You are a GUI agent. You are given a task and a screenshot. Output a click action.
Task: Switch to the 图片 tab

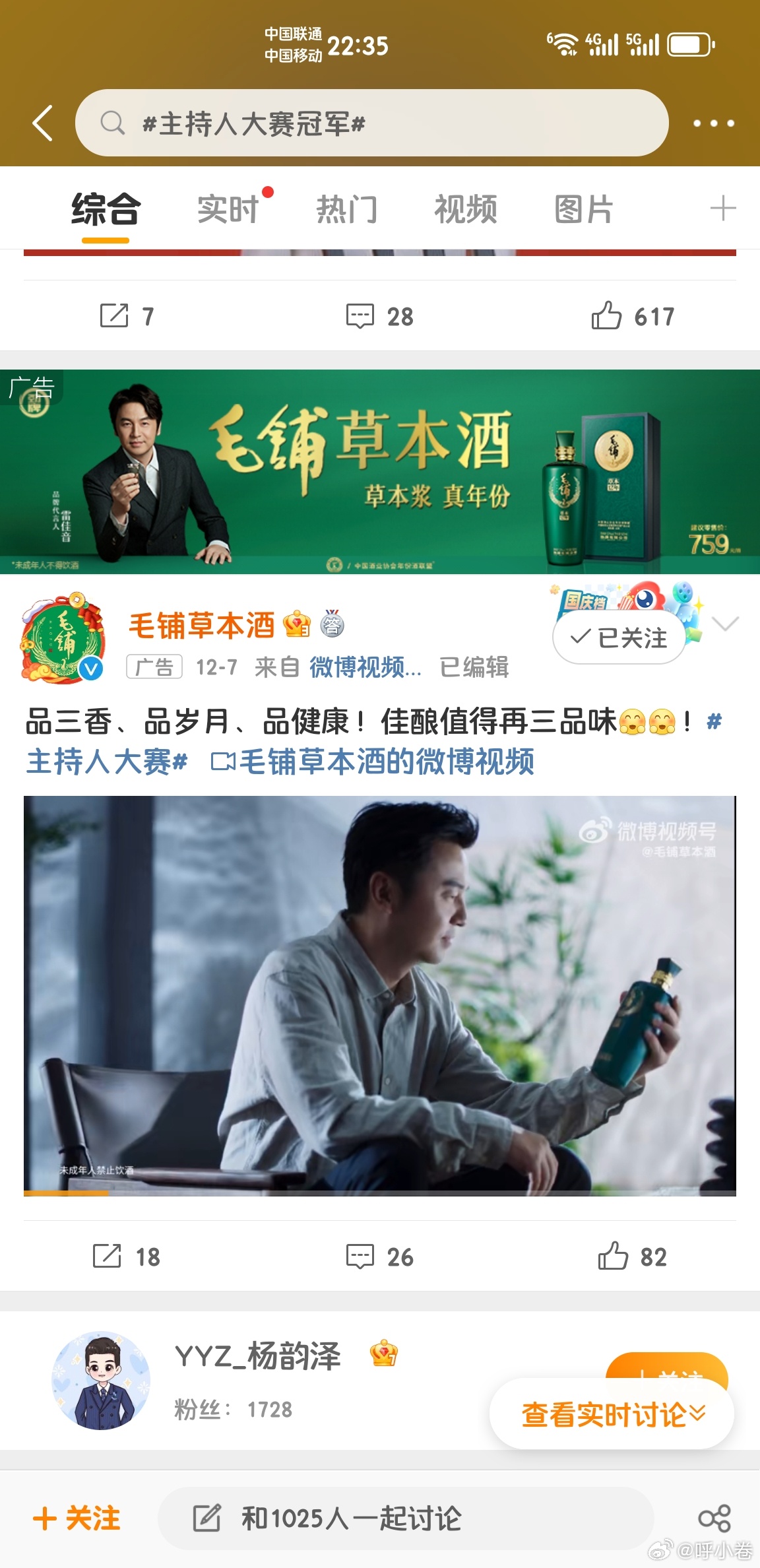coord(584,209)
